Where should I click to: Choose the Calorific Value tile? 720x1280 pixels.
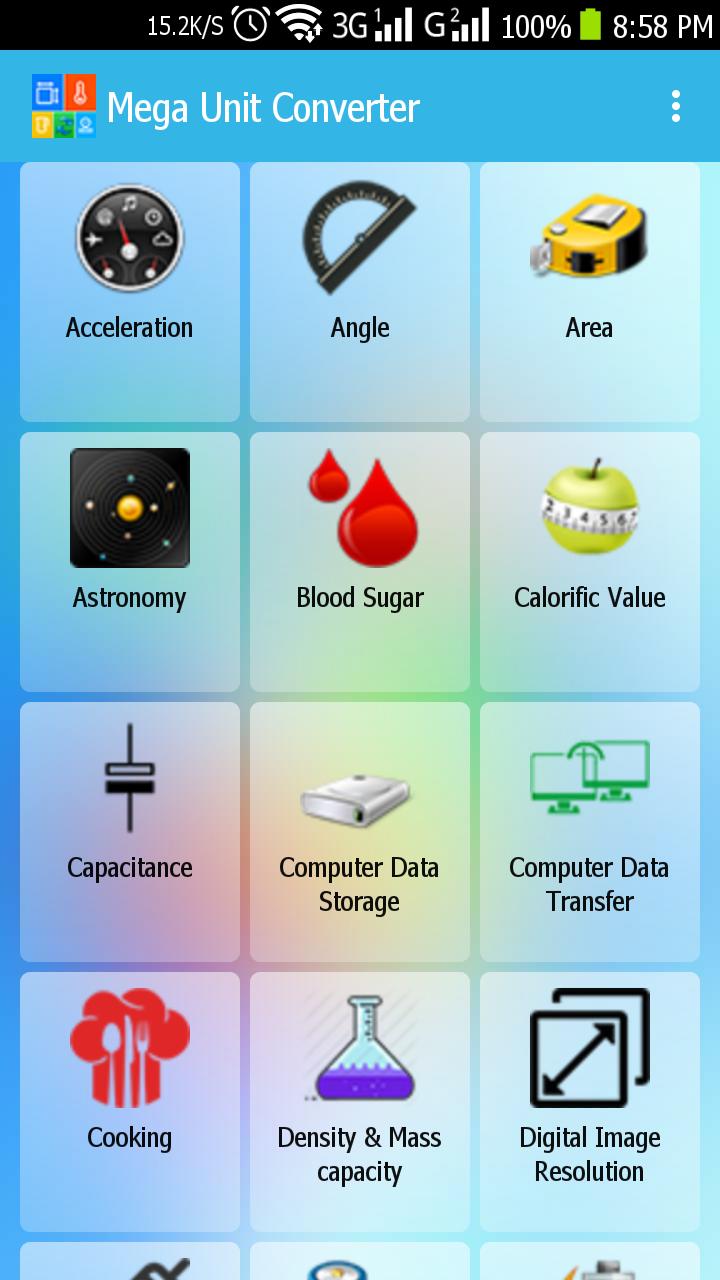[590, 561]
